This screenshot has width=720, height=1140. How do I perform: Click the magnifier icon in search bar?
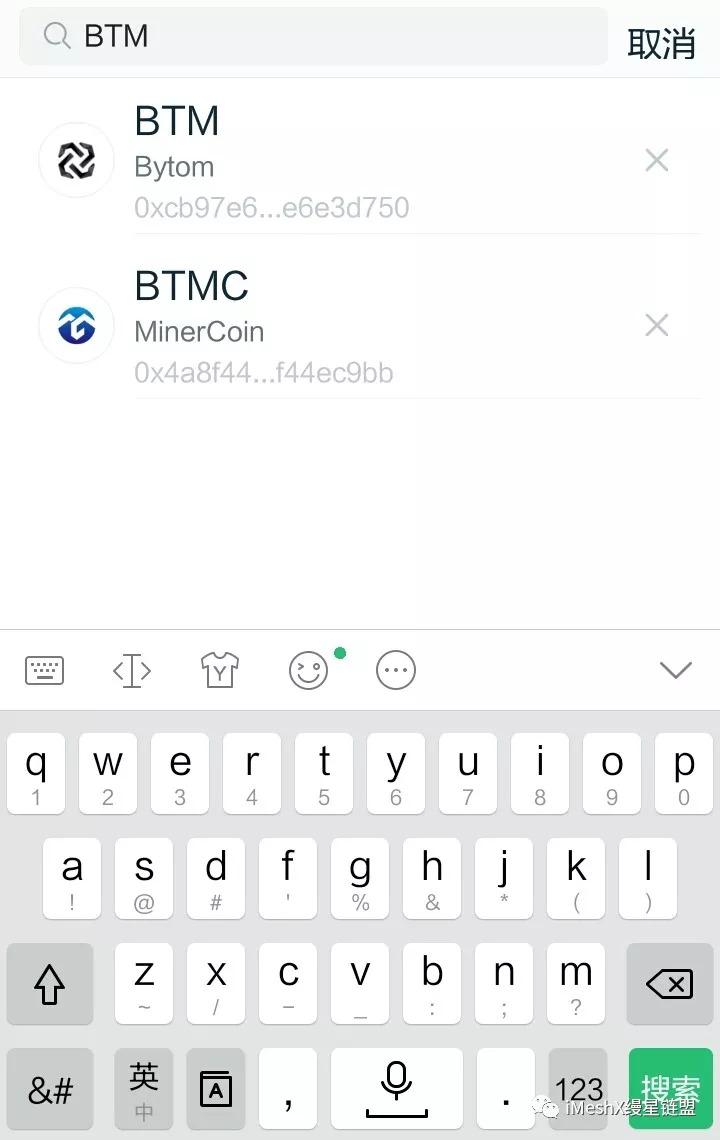57,36
